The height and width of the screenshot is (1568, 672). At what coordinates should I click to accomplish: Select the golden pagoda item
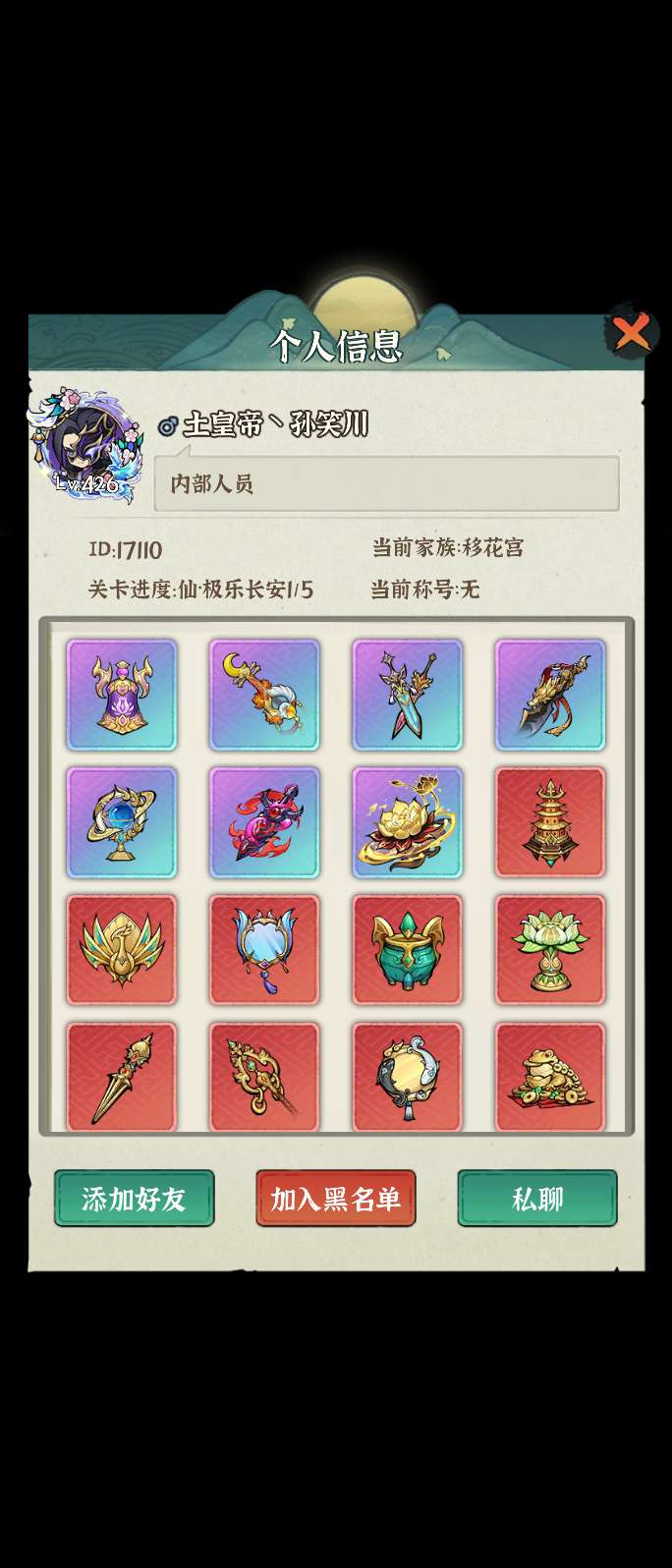[550, 822]
